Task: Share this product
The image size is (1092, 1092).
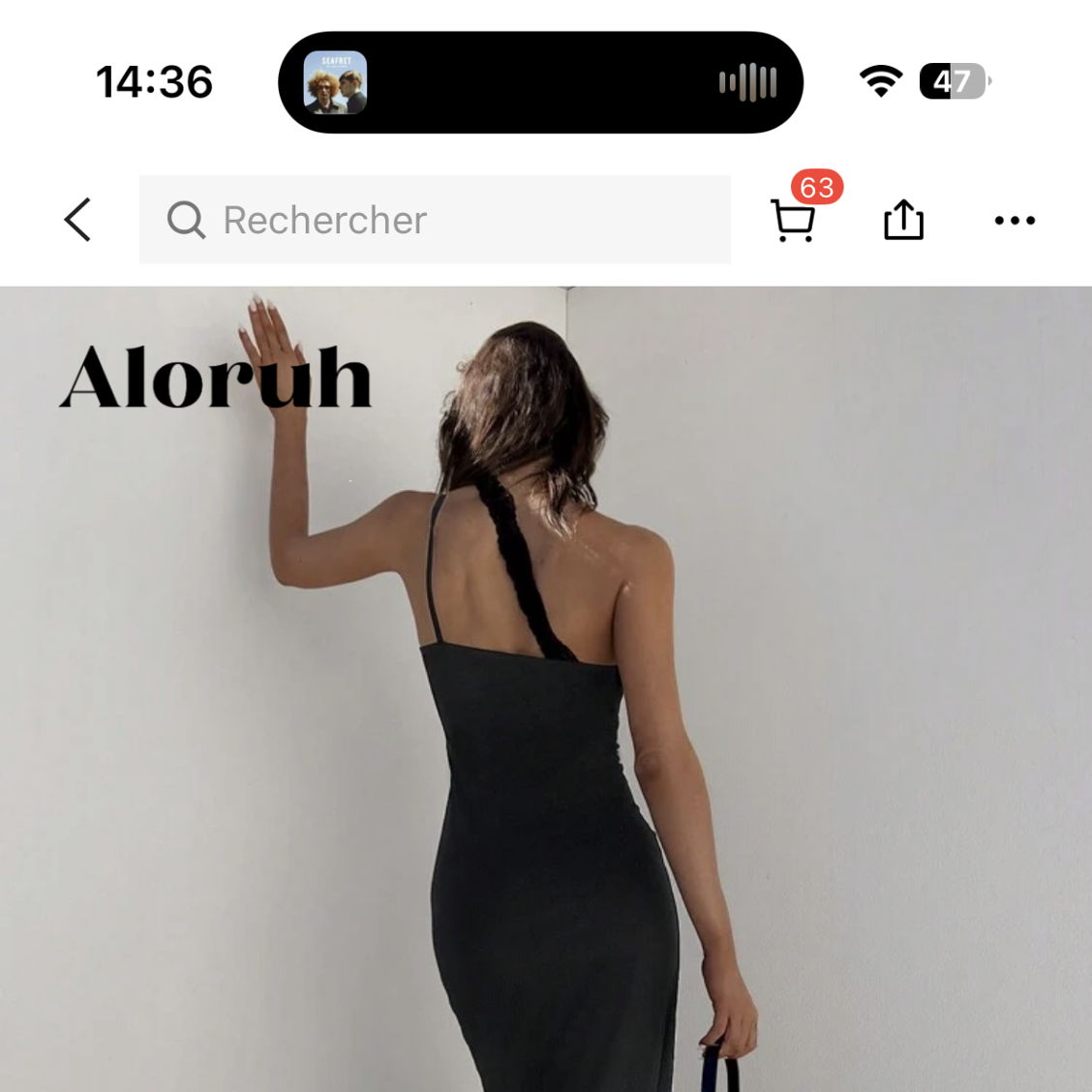Action: point(903,220)
